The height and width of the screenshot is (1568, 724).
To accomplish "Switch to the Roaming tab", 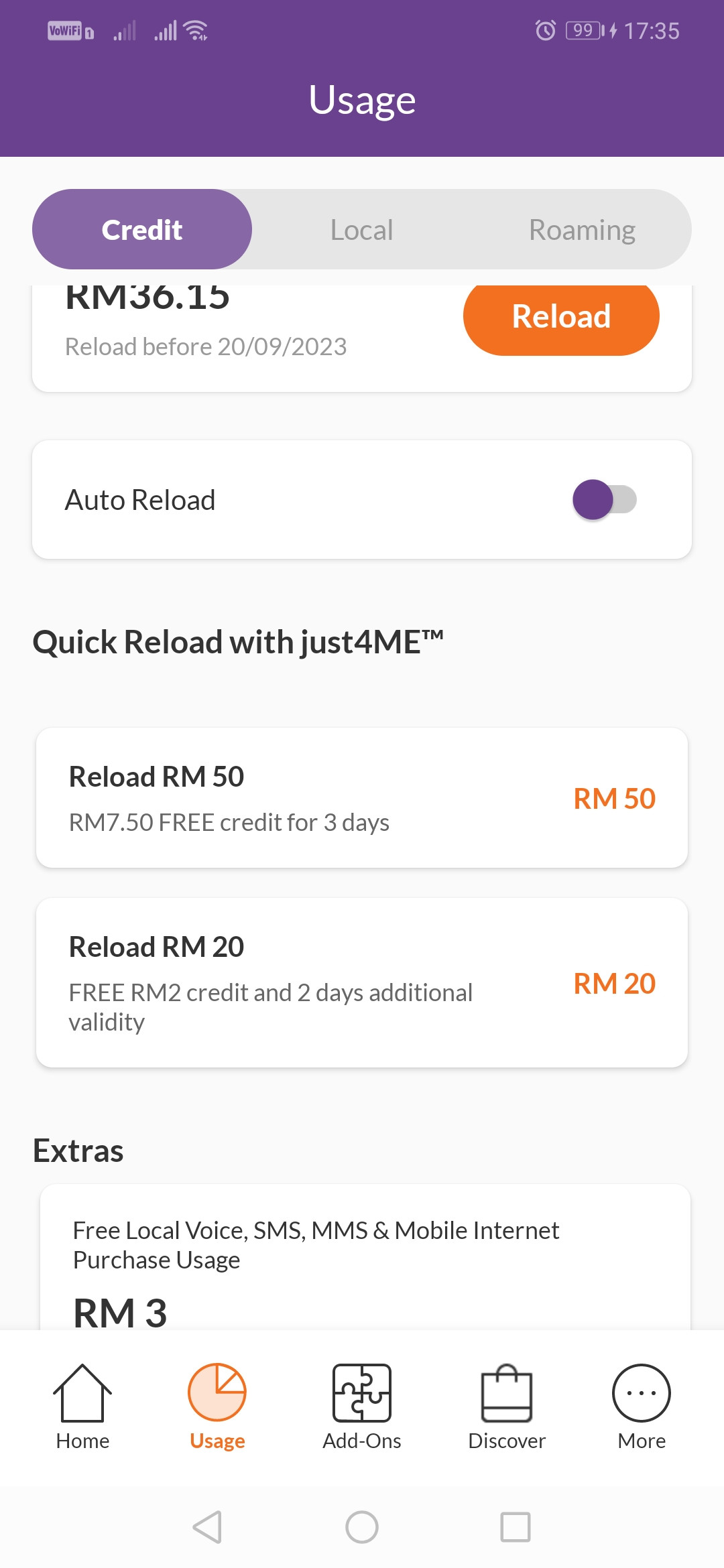I will [x=582, y=230].
